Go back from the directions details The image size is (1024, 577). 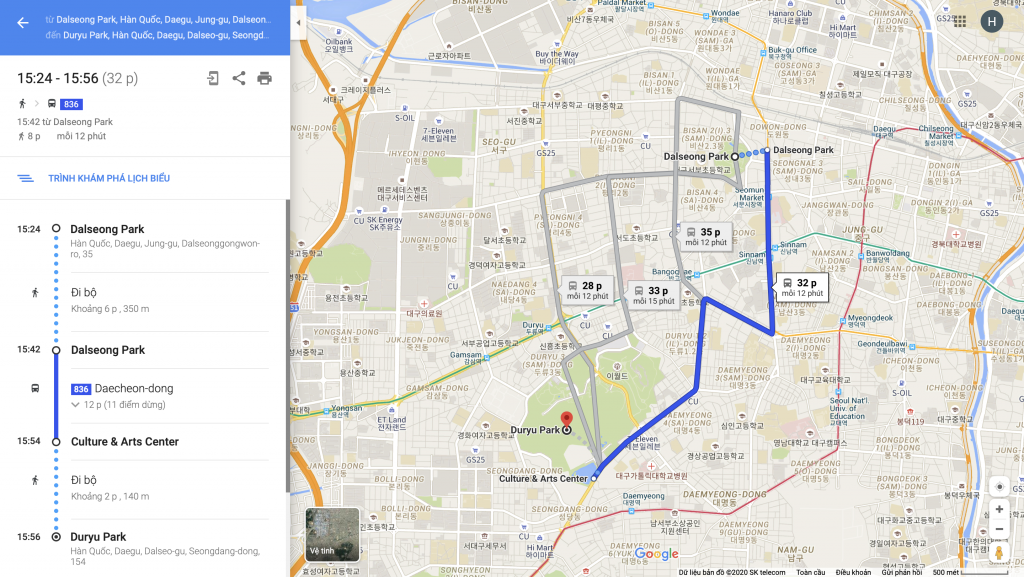[22, 23]
